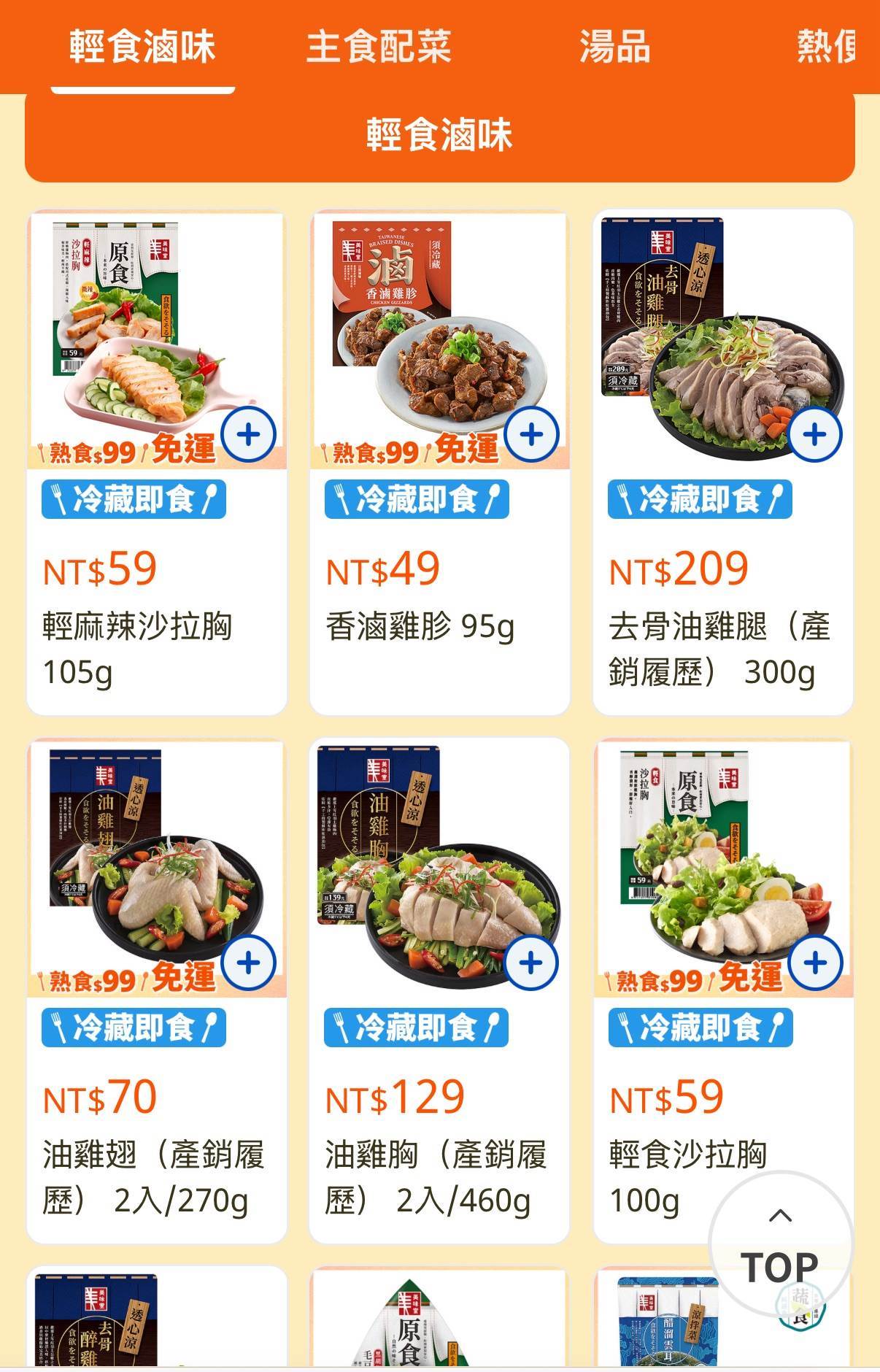Switch to the 主食配菜 tab
This screenshot has height=1372, width=880.
pyautogui.click(x=381, y=45)
